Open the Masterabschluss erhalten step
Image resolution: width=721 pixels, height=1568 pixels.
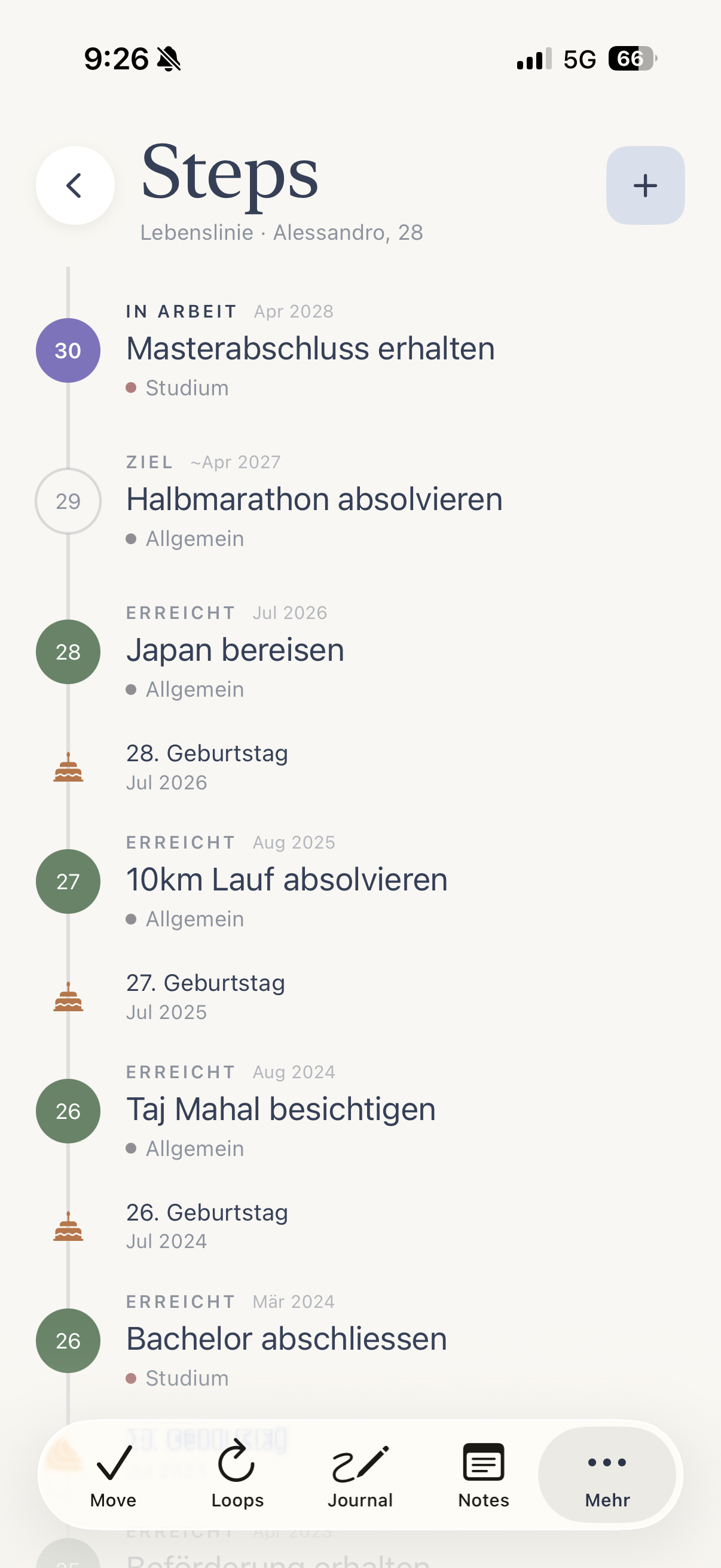click(360, 350)
